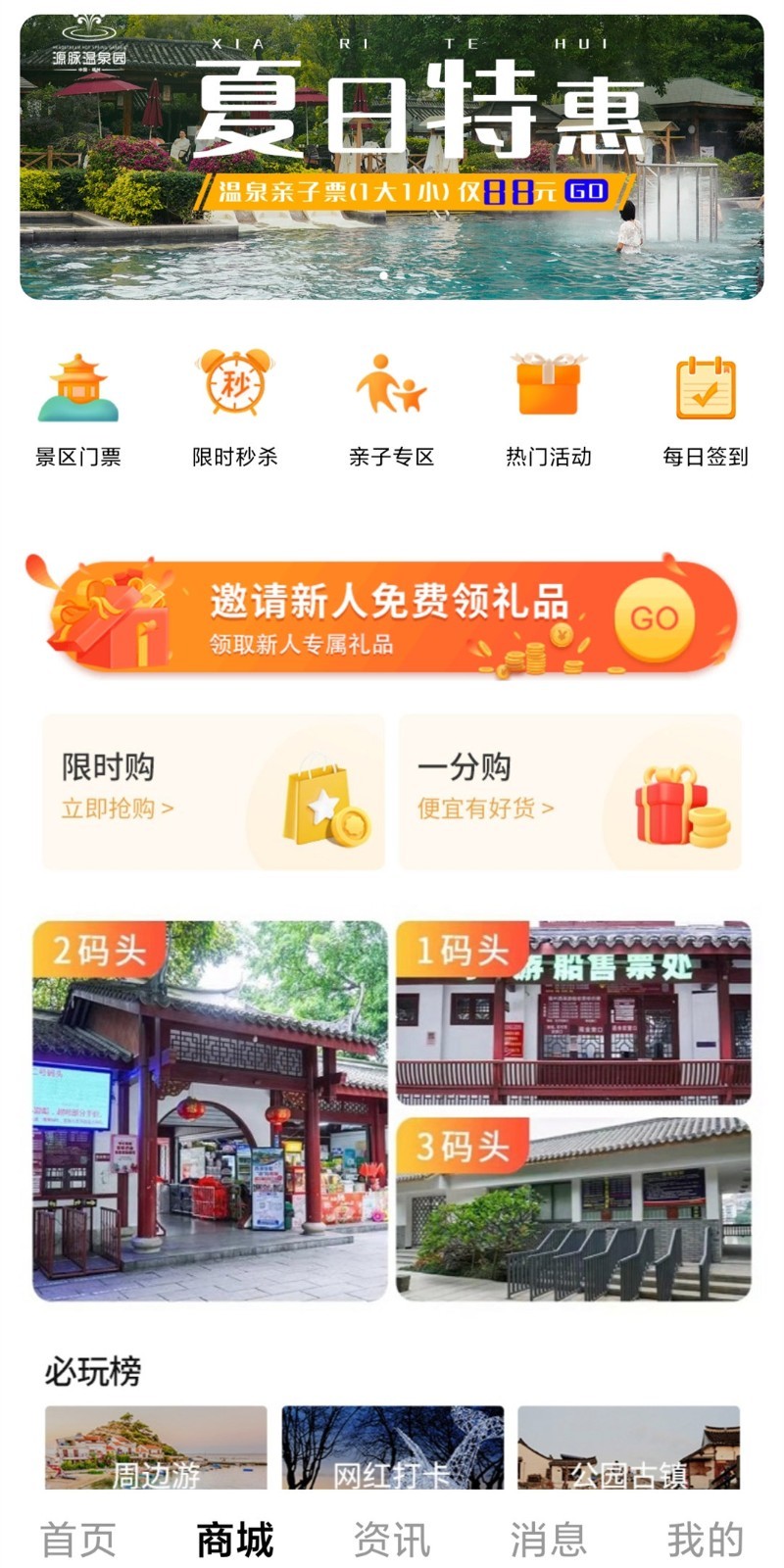View the 1码头 pier card
Viewport: 784px width, 1568px height.
click(573, 1013)
